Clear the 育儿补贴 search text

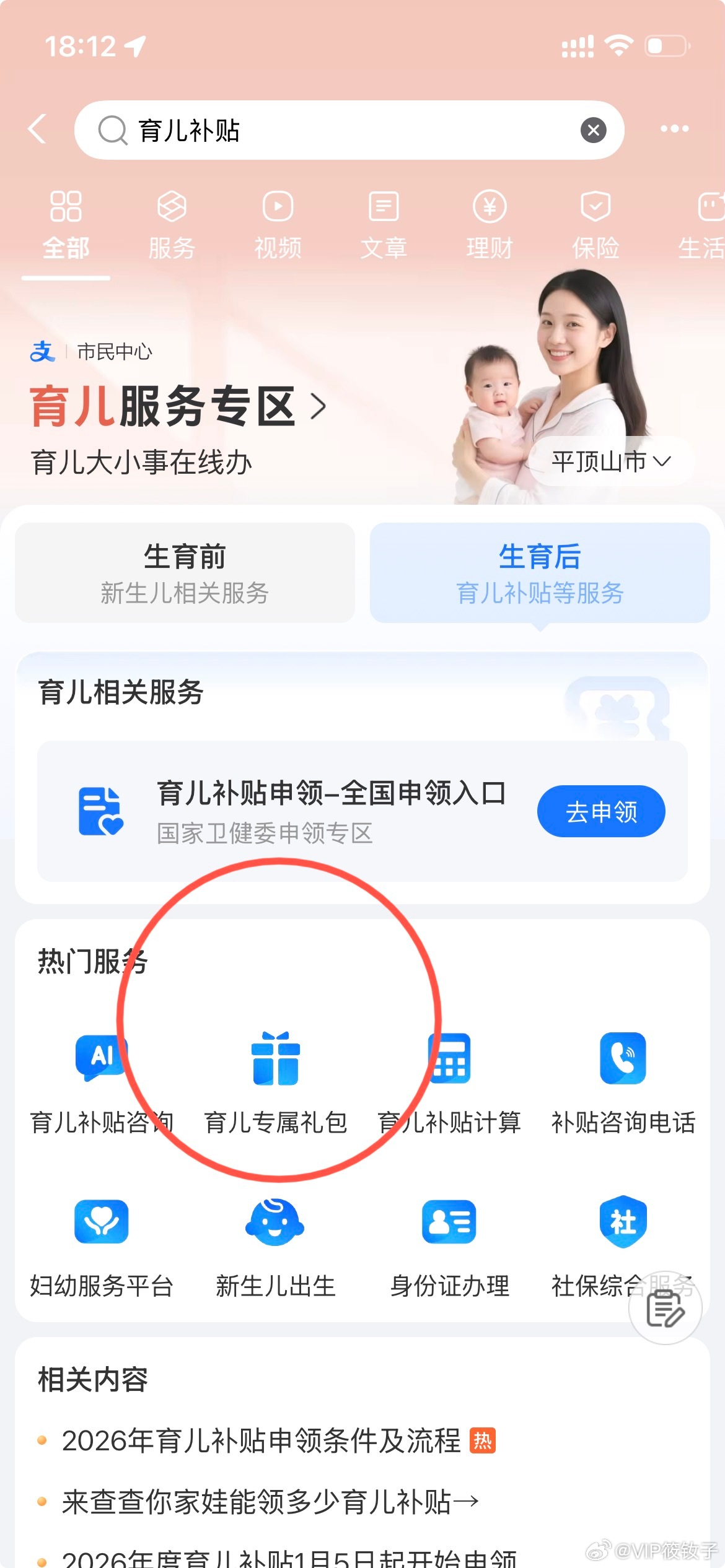(593, 130)
